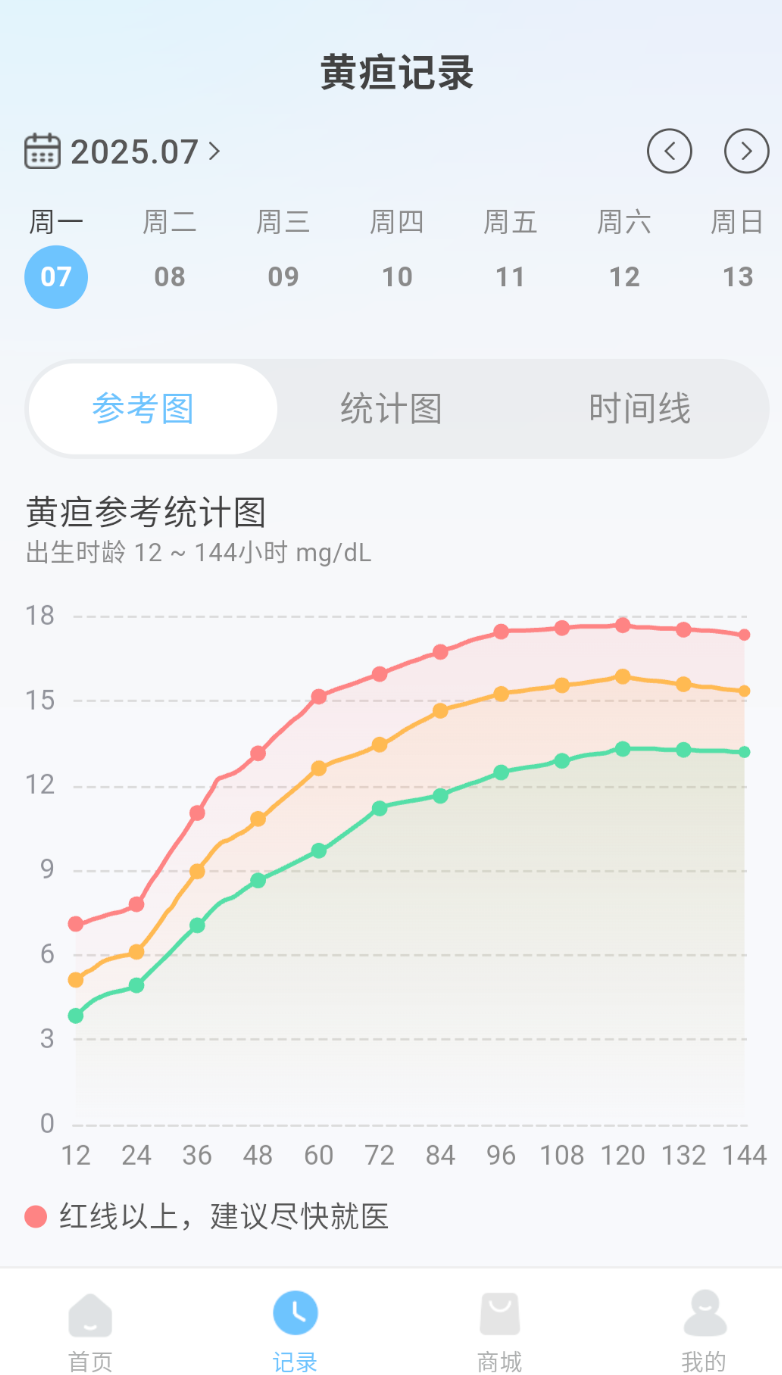Image resolution: width=782 pixels, height=1375 pixels.
Task: Tap the 记录 clock icon in bottom bar
Action: 295,1313
